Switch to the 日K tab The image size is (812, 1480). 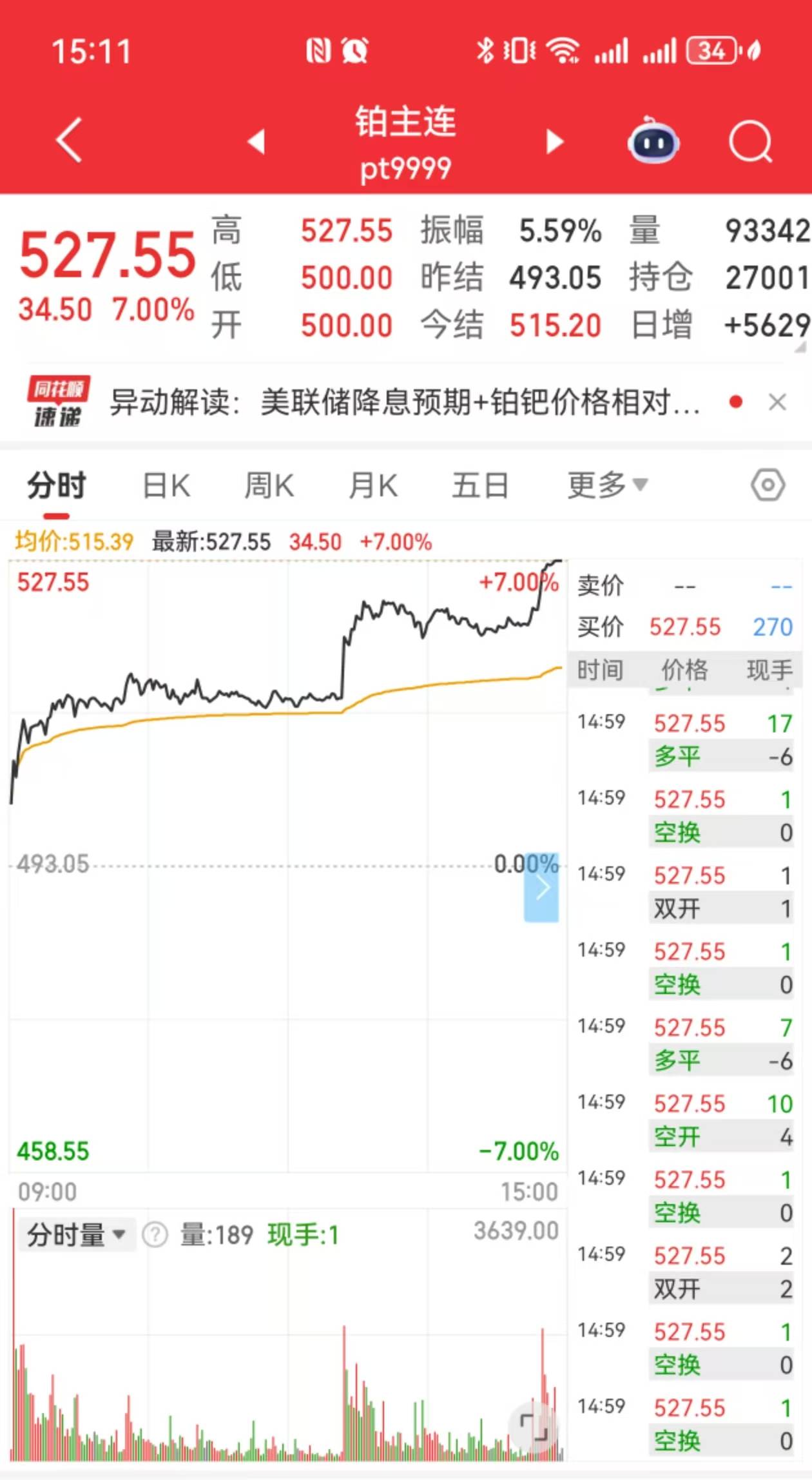[x=166, y=485]
